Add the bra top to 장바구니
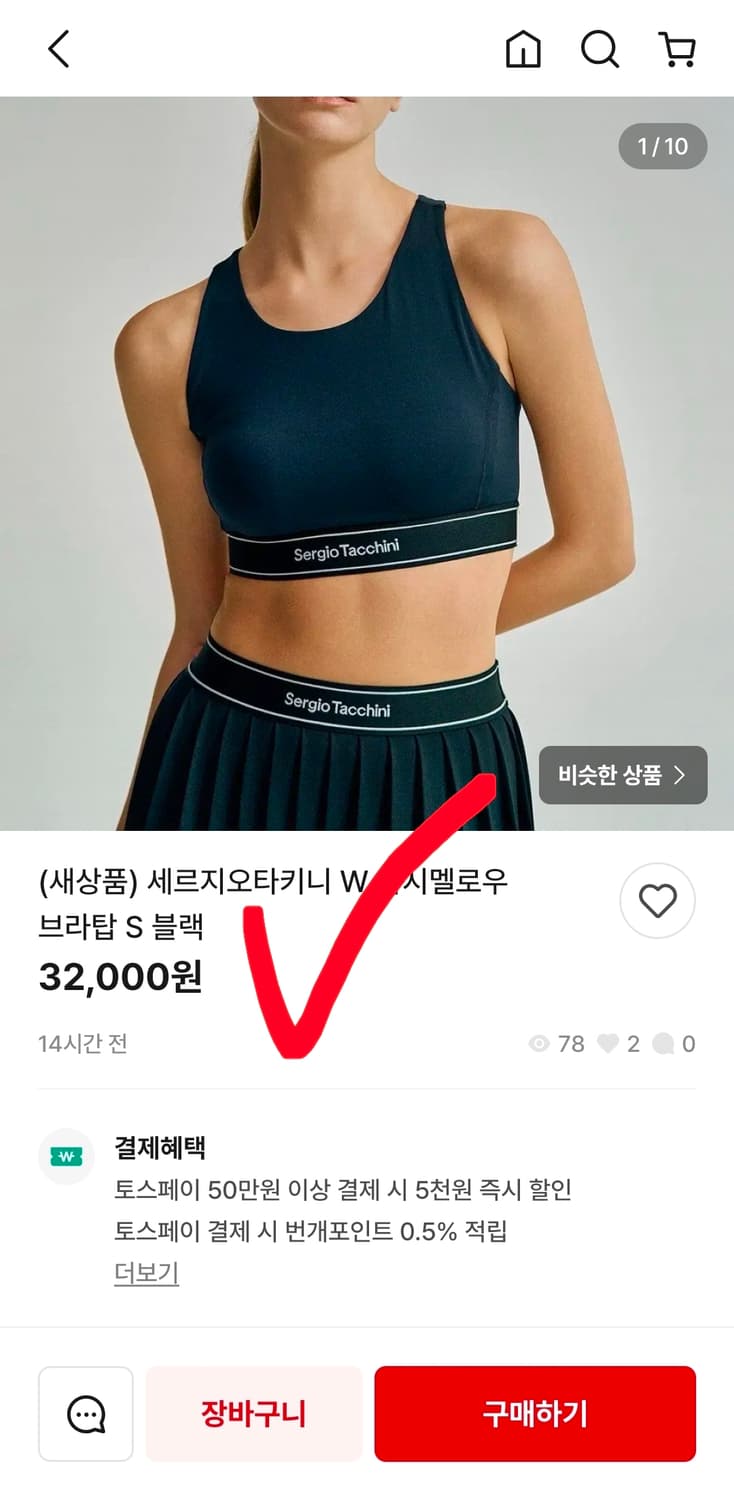Image resolution: width=734 pixels, height=1500 pixels. tap(254, 1413)
